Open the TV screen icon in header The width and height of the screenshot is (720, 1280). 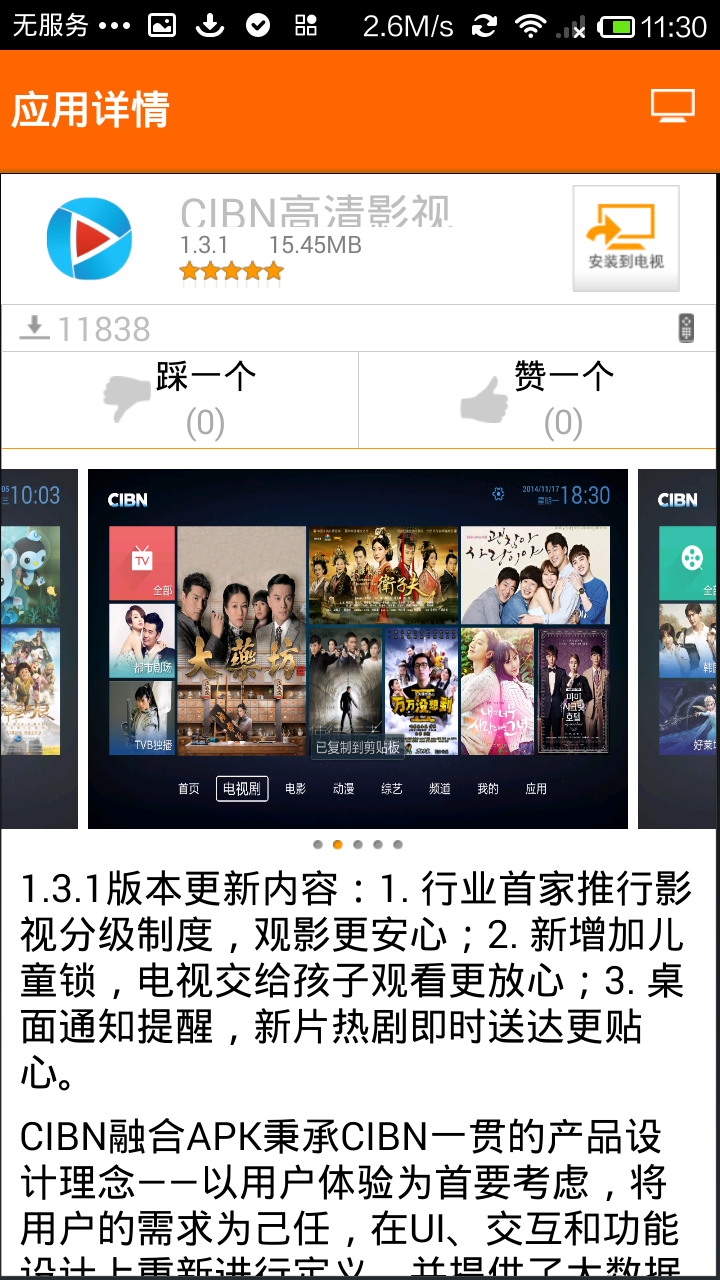(x=672, y=106)
